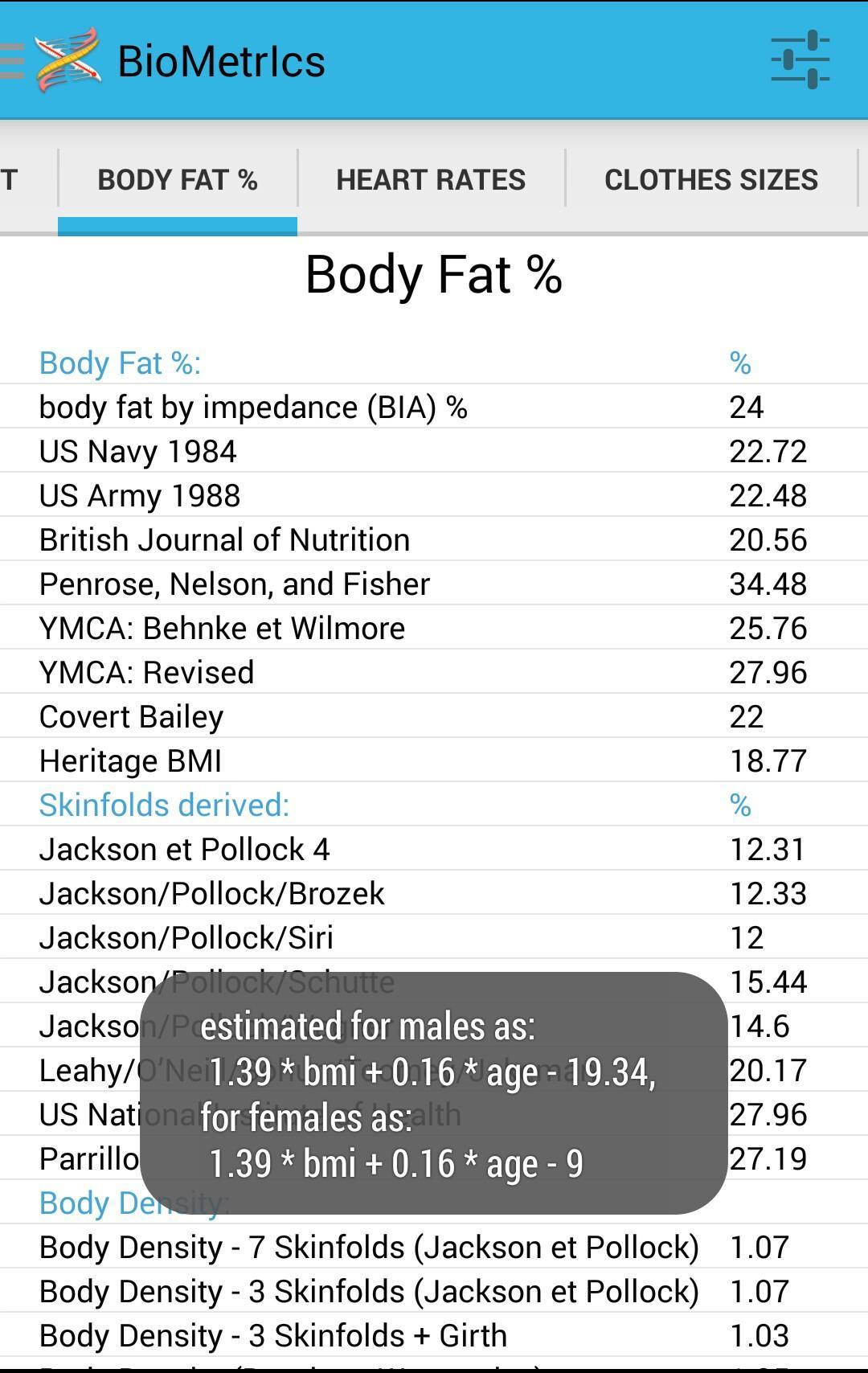Open the navigation drawer menu
Image resolution: width=868 pixels, height=1373 pixels.
[x=14, y=61]
